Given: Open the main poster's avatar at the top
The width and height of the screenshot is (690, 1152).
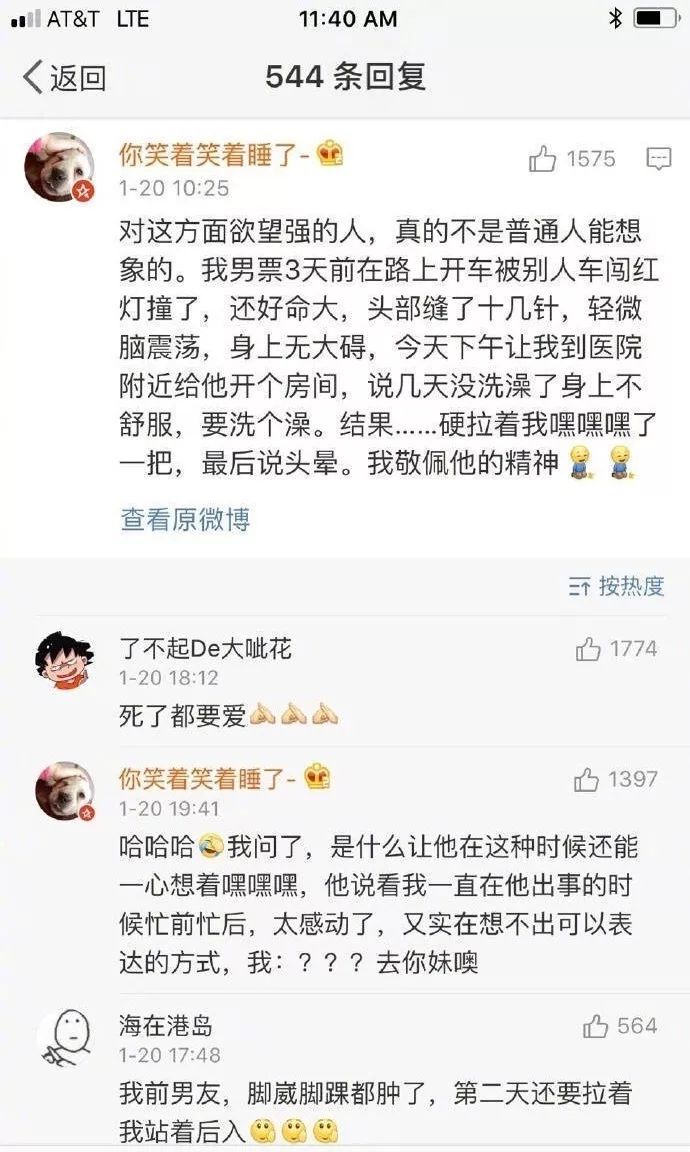Looking at the screenshot, I should [59, 167].
